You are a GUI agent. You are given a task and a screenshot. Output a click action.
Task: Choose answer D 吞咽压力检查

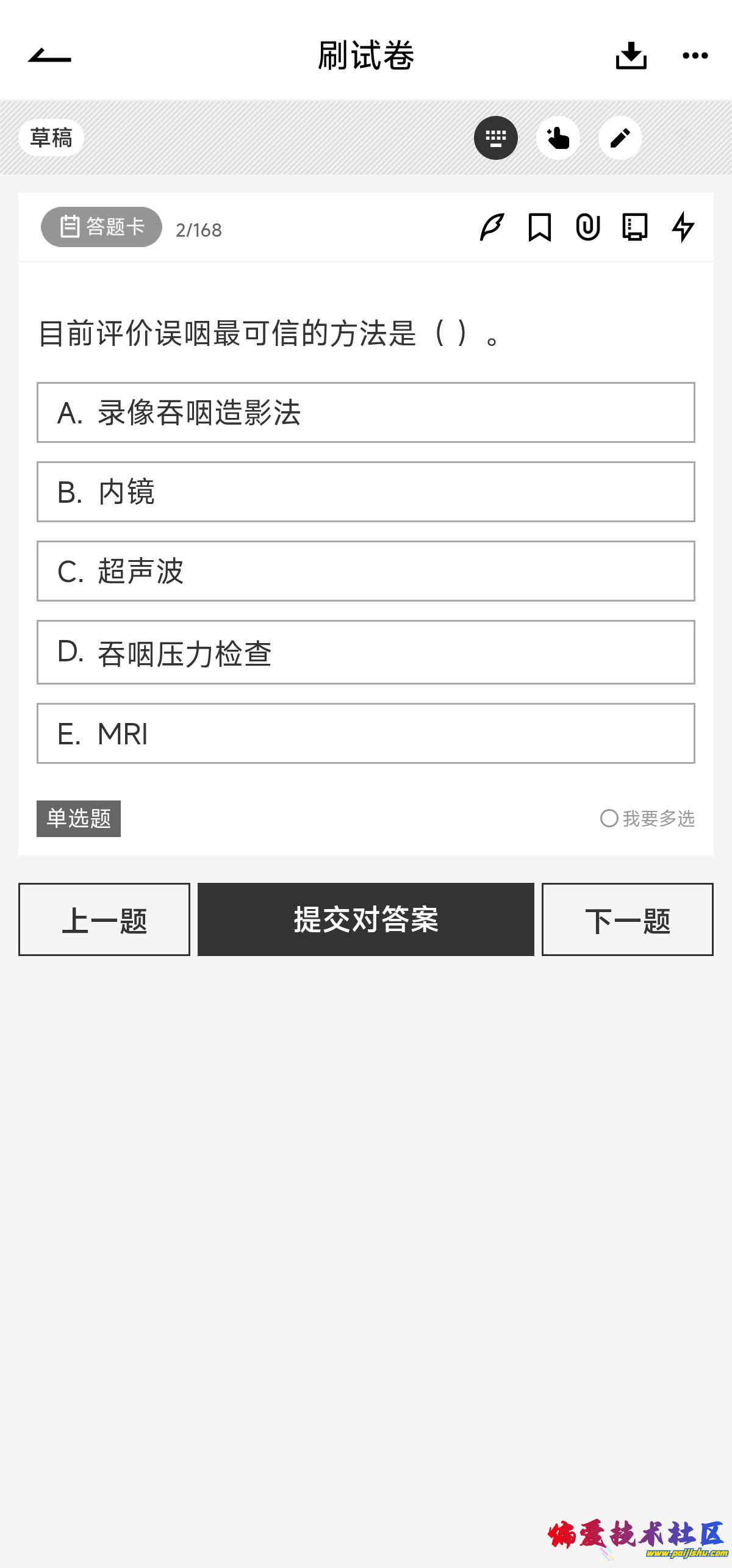coord(366,652)
